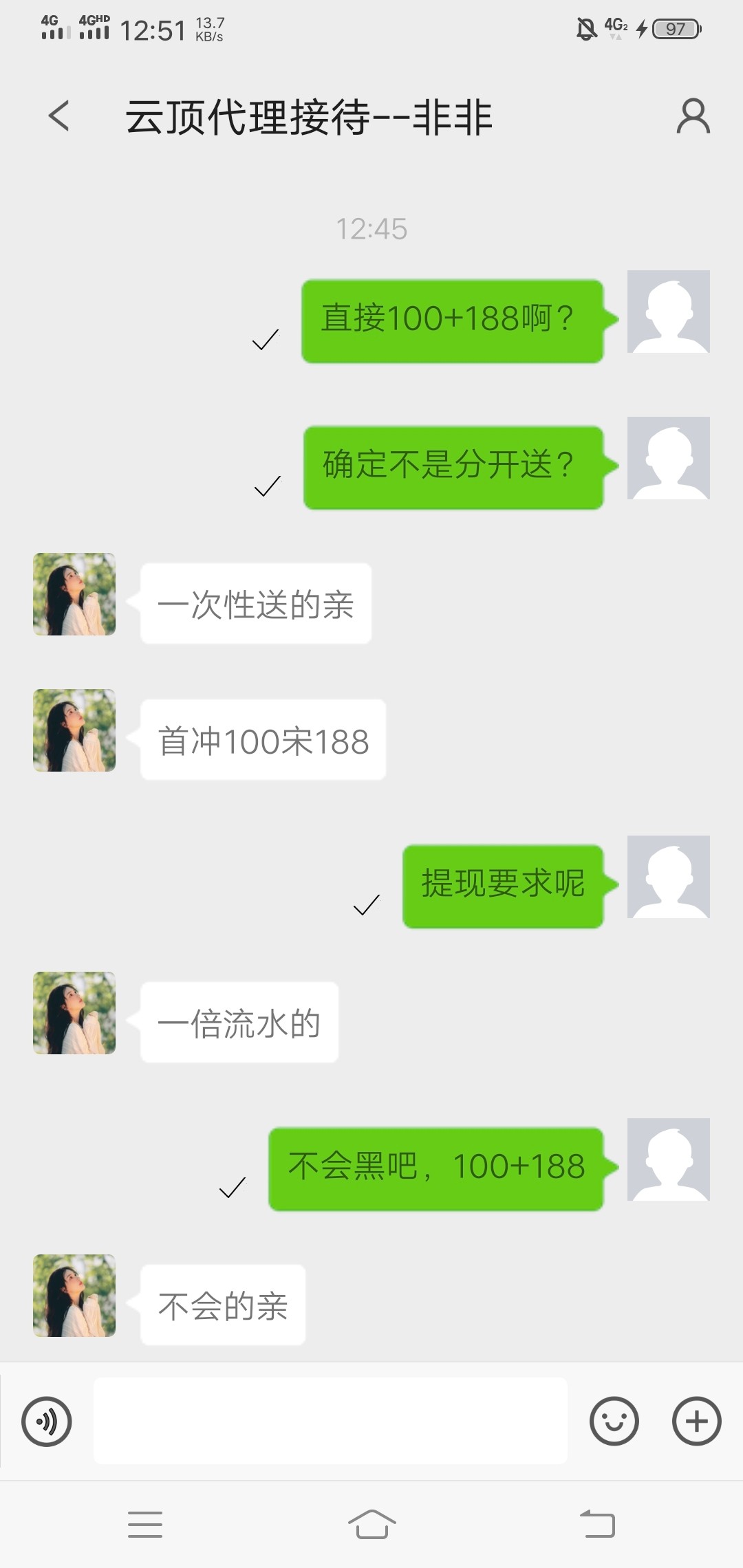Toggle between voice and keyboard input
Viewport: 743px width, 1568px height.
pos(46,1420)
